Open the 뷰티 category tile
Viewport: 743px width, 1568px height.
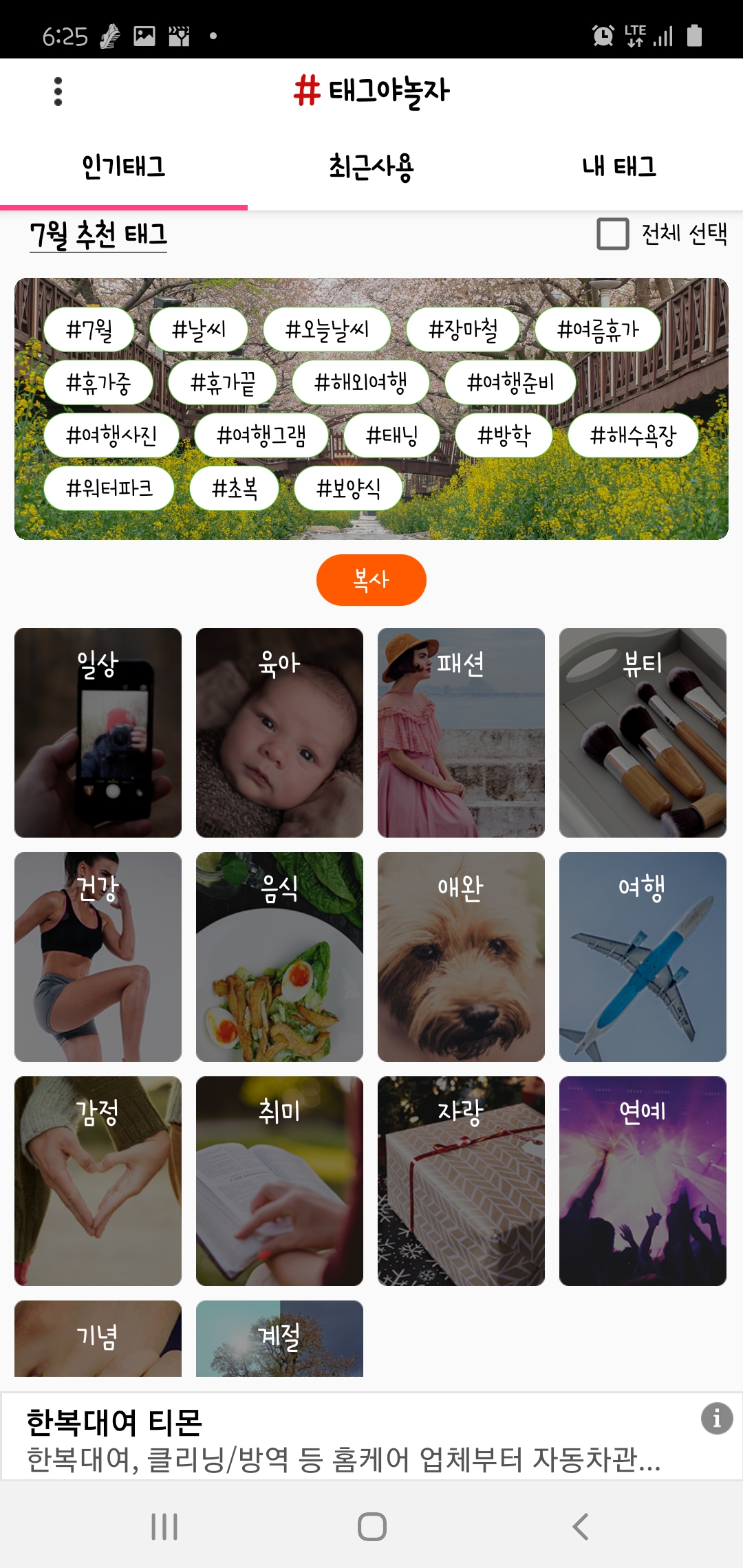tap(643, 732)
